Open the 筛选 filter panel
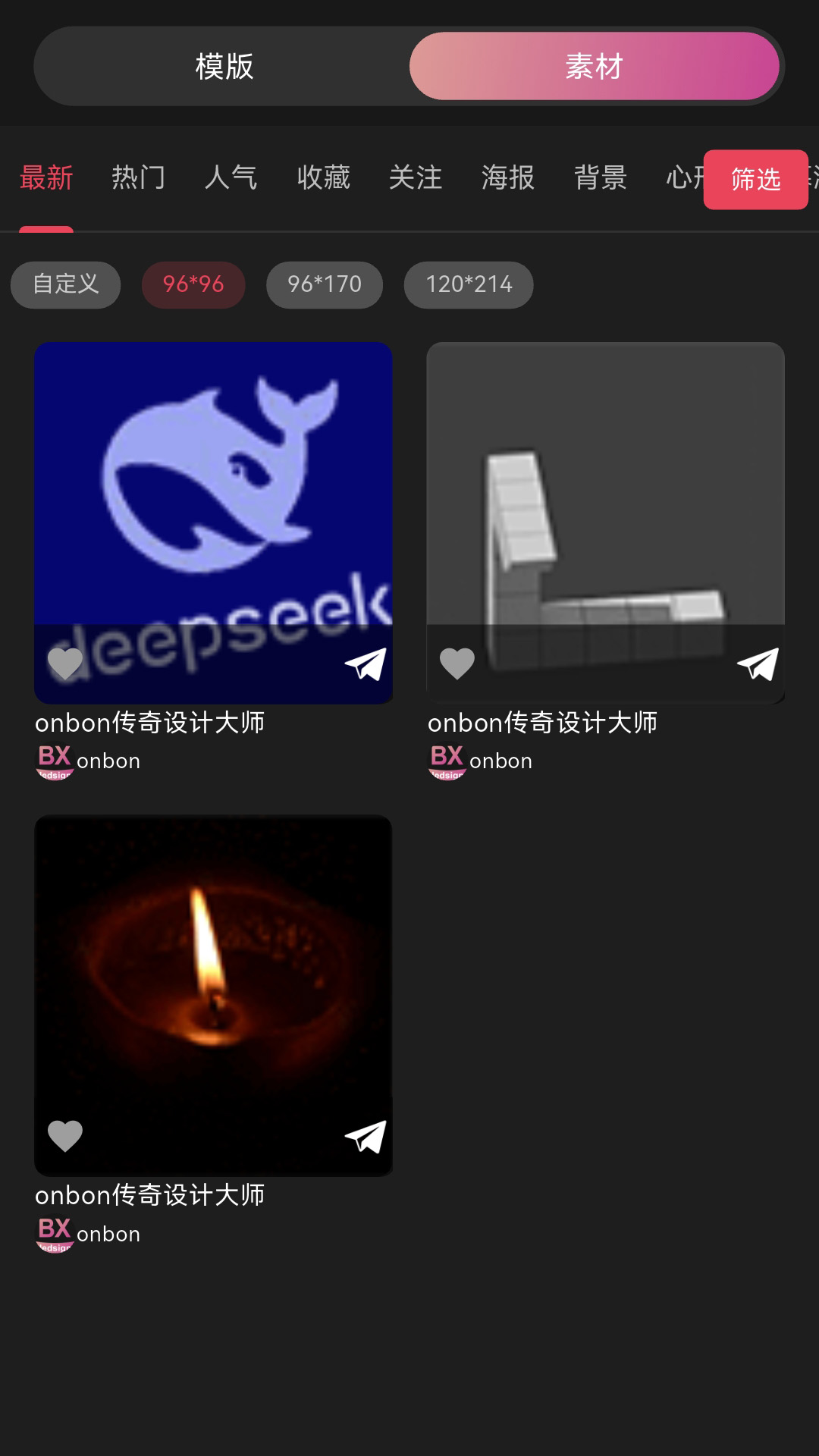The width and height of the screenshot is (819, 1456). click(x=755, y=180)
